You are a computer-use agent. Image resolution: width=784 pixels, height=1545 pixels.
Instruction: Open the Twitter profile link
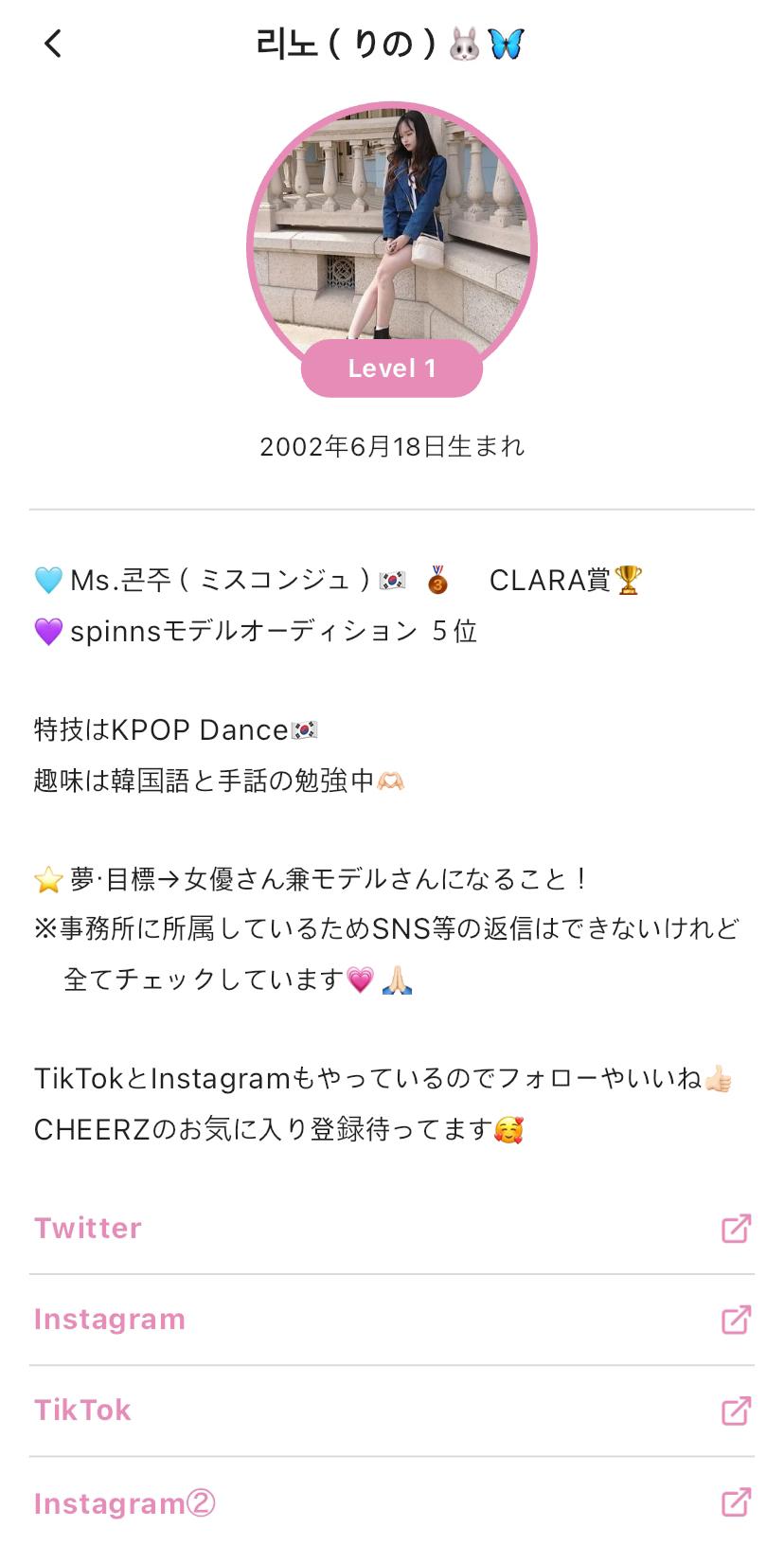pos(391,1229)
